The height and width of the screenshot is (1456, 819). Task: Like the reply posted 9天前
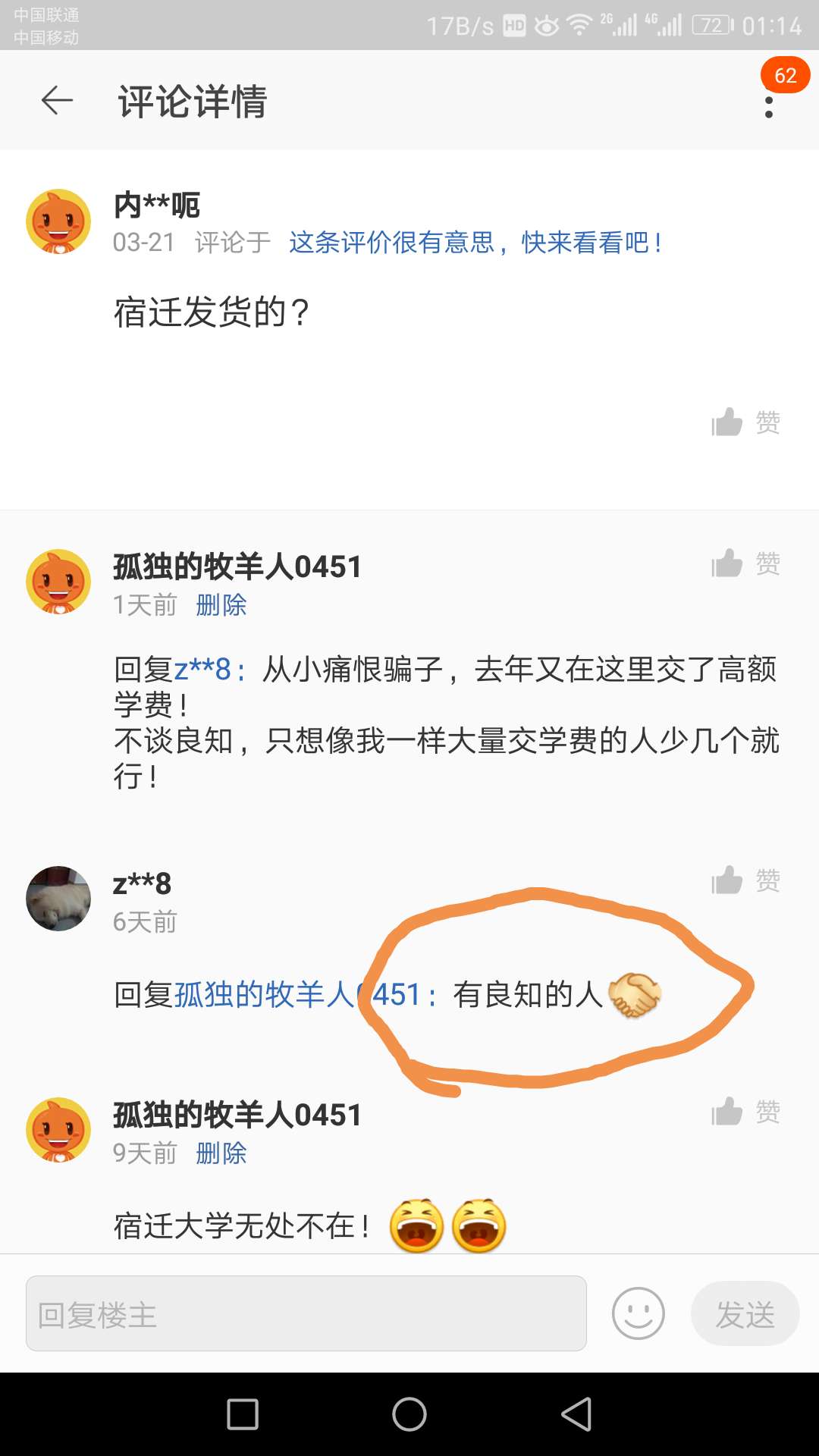click(745, 1112)
